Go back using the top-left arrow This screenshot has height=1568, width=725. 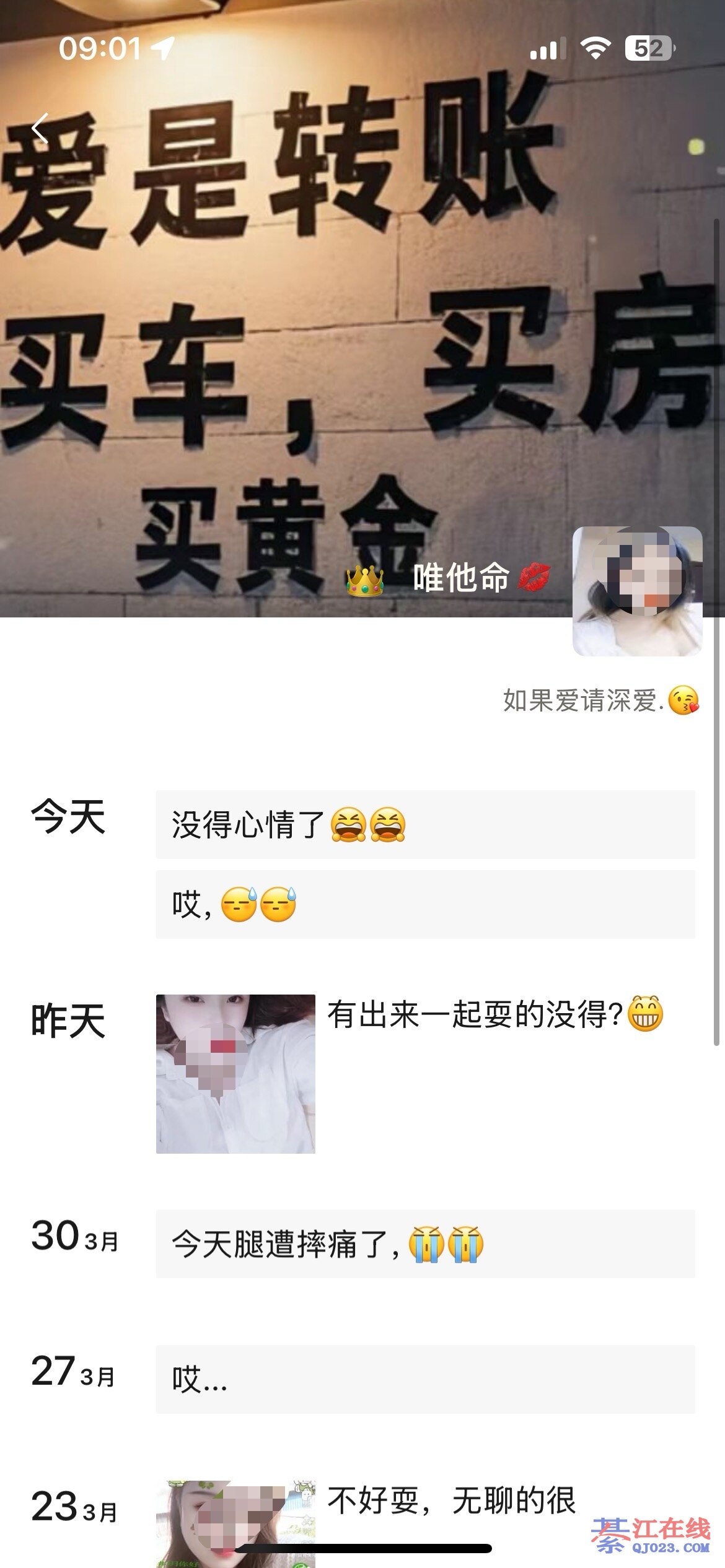tap(40, 129)
